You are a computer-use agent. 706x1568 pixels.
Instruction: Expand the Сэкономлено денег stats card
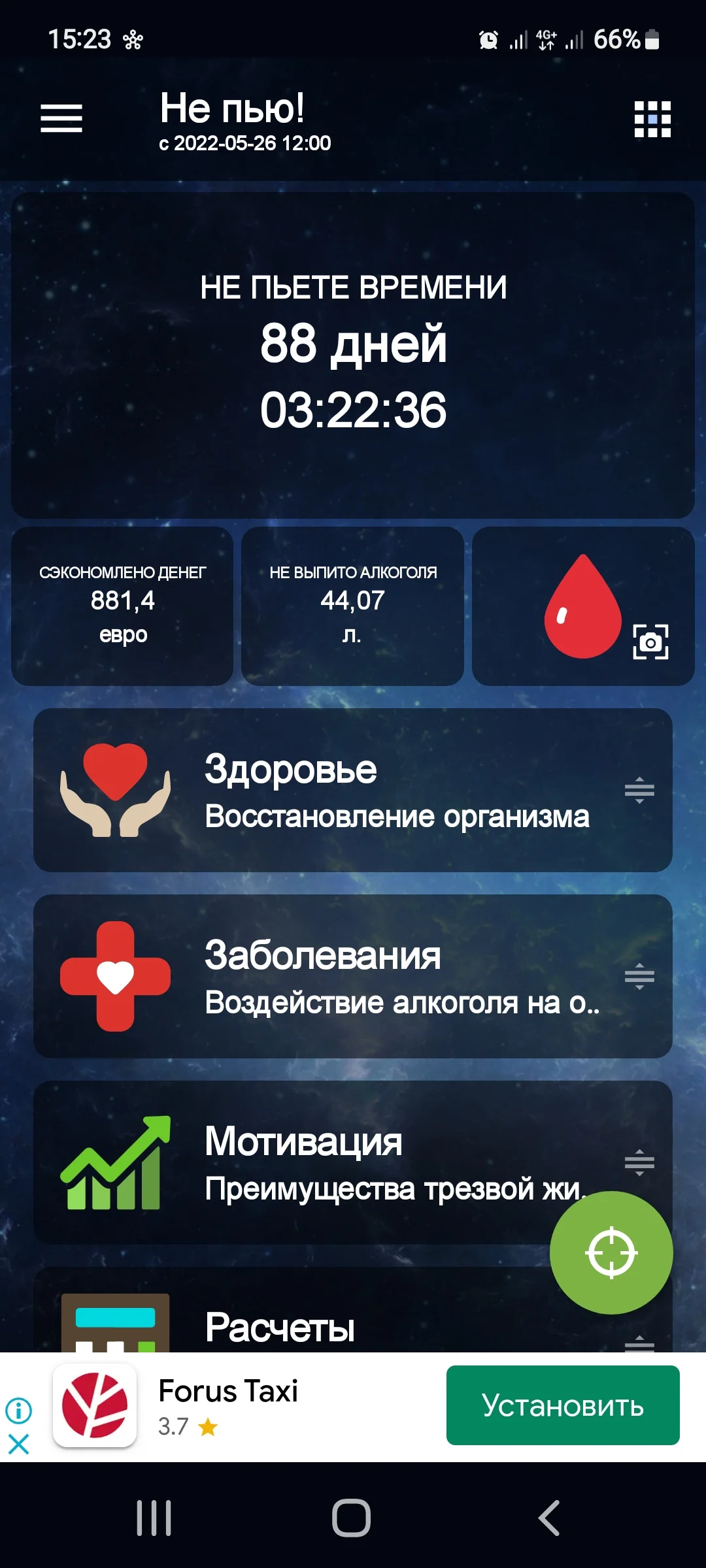pos(123,604)
